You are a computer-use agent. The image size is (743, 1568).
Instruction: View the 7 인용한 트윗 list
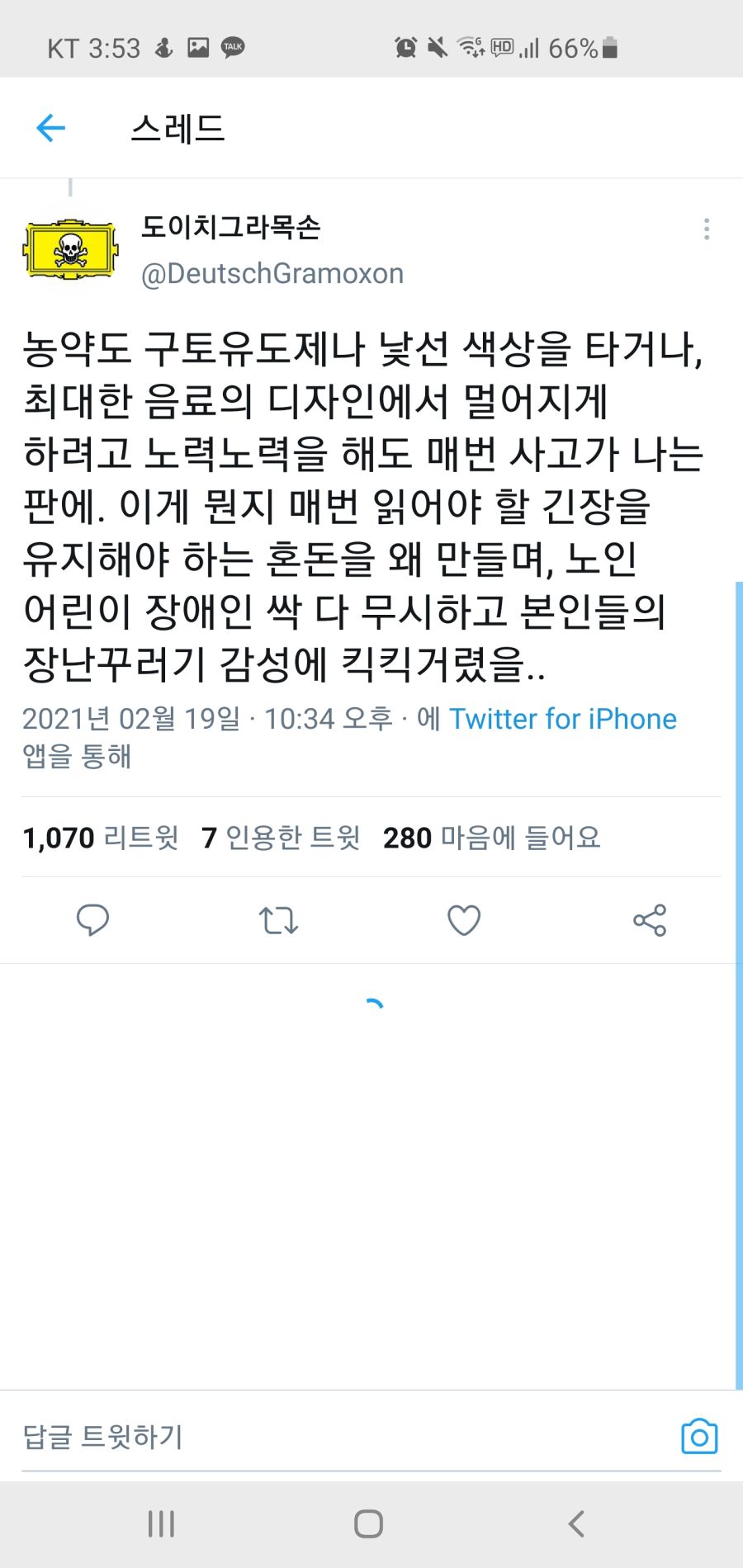click(x=281, y=838)
